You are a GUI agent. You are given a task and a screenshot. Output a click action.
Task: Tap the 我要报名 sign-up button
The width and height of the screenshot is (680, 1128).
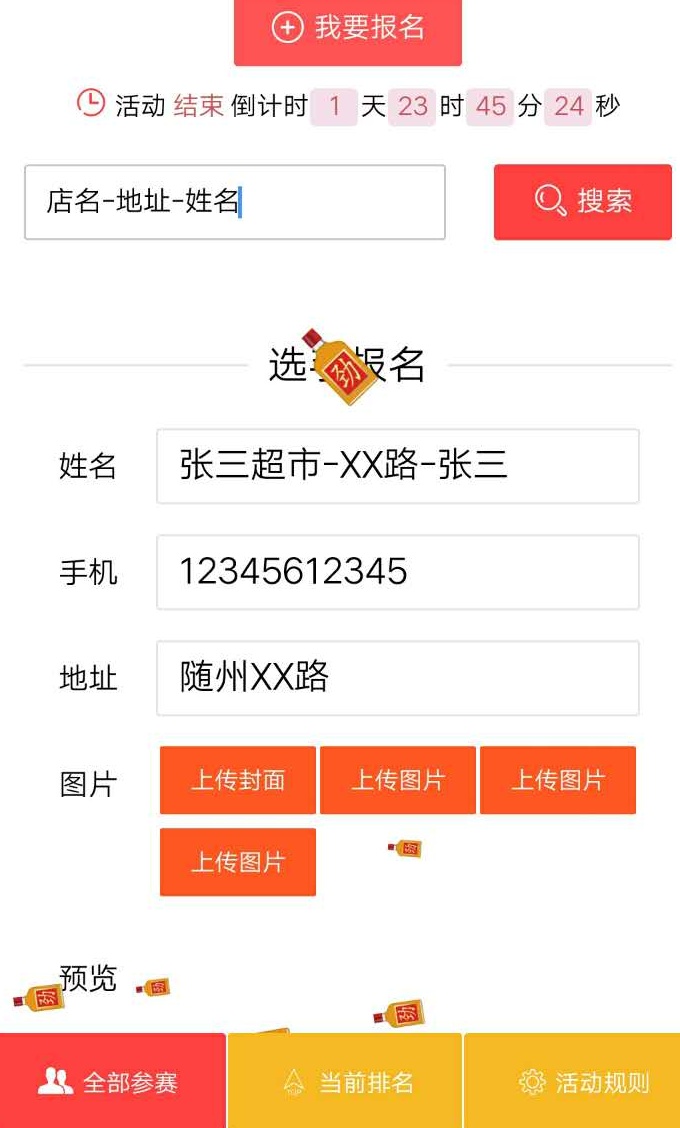coord(348,30)
